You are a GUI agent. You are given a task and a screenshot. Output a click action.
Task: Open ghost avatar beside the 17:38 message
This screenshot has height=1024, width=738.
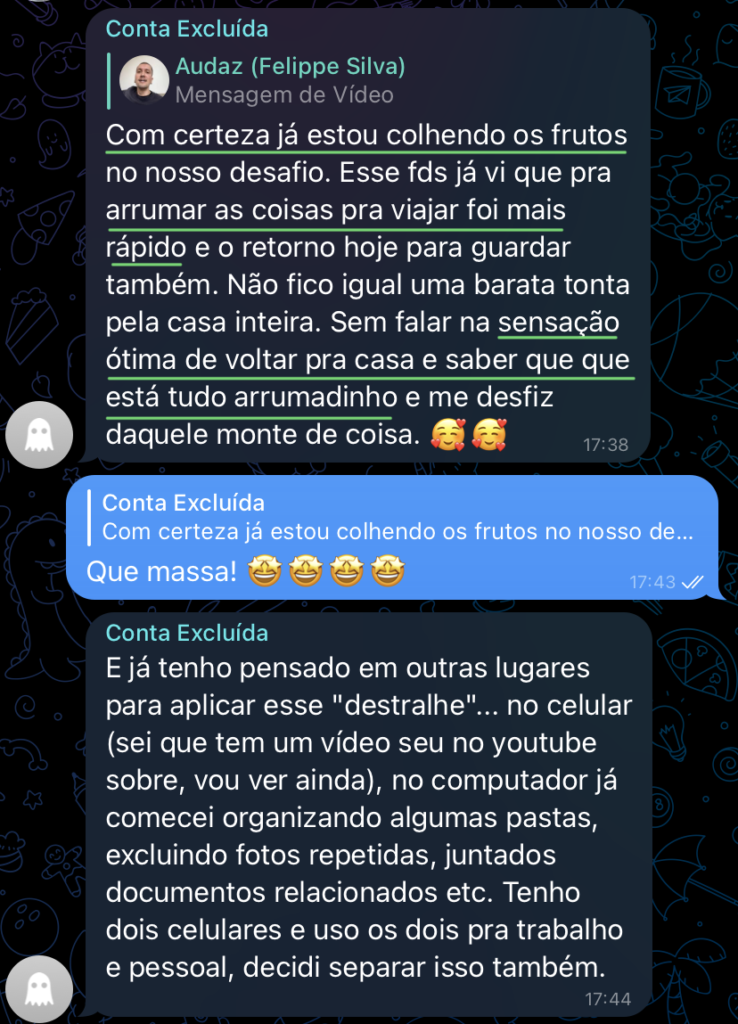click(x=39, y=435)
